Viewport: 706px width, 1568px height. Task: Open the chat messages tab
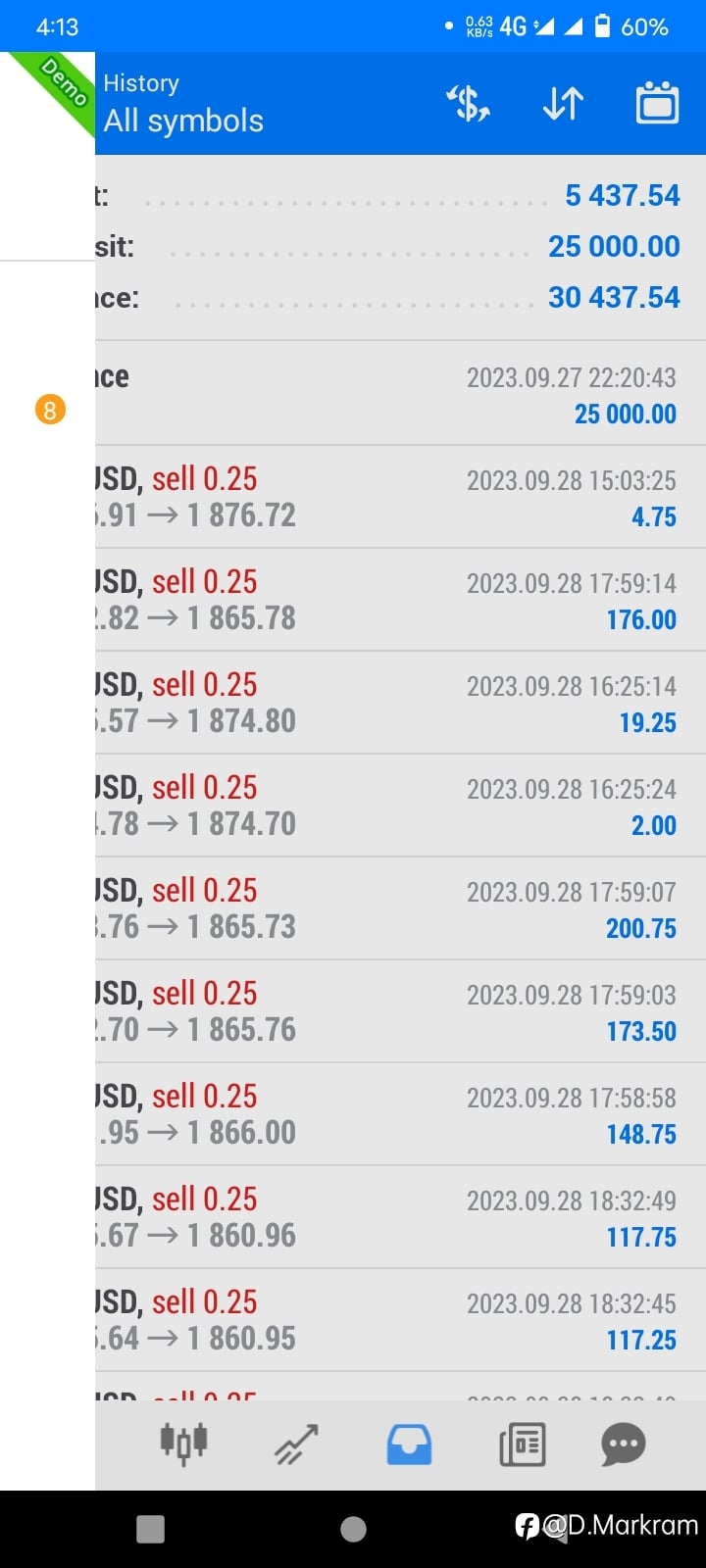pos(624,1444)
